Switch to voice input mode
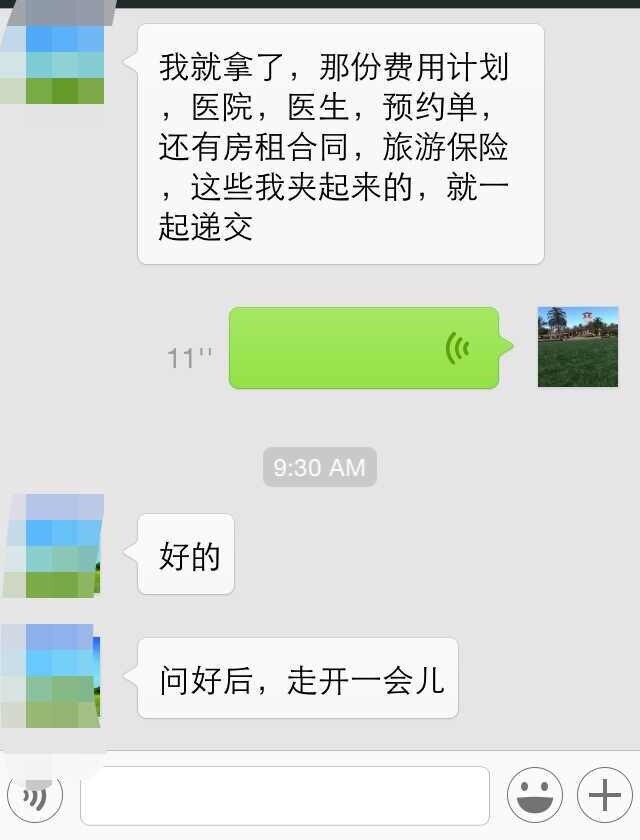Screen dimensions: 640x840 (x=35, y=795)
